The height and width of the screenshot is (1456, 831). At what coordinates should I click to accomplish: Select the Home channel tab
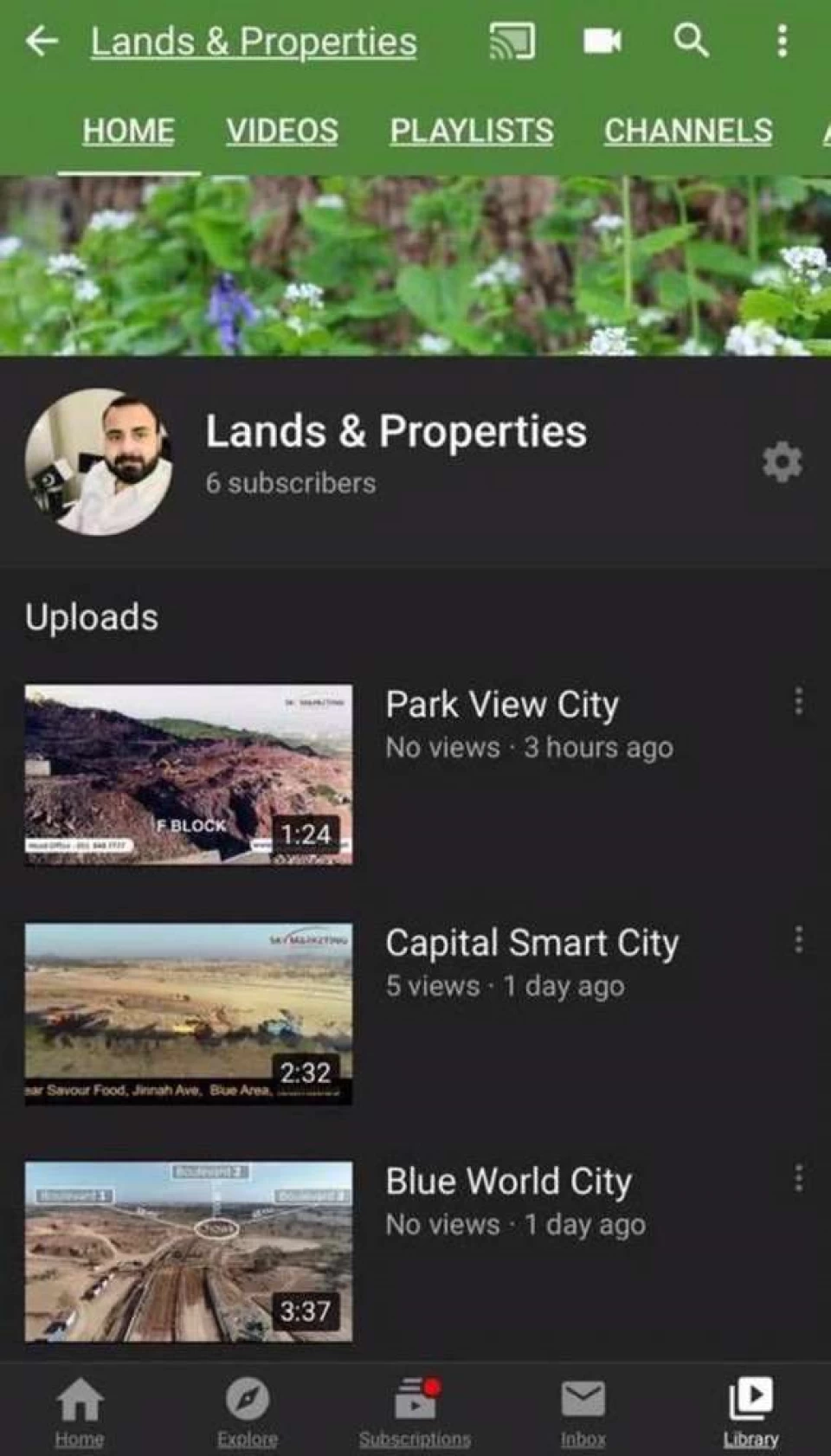click(129, 131)
